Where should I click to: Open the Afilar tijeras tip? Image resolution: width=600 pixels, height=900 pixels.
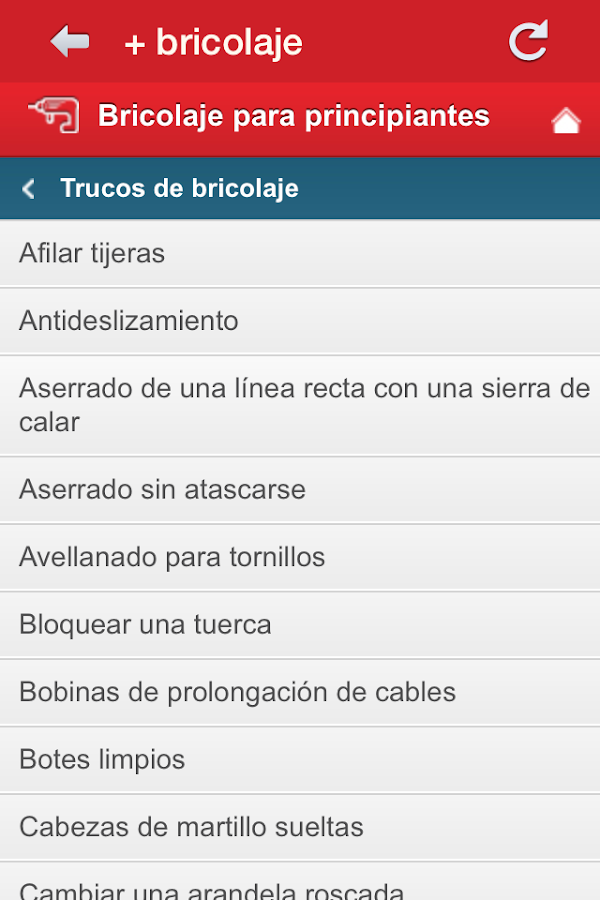(x=300, y=254)
